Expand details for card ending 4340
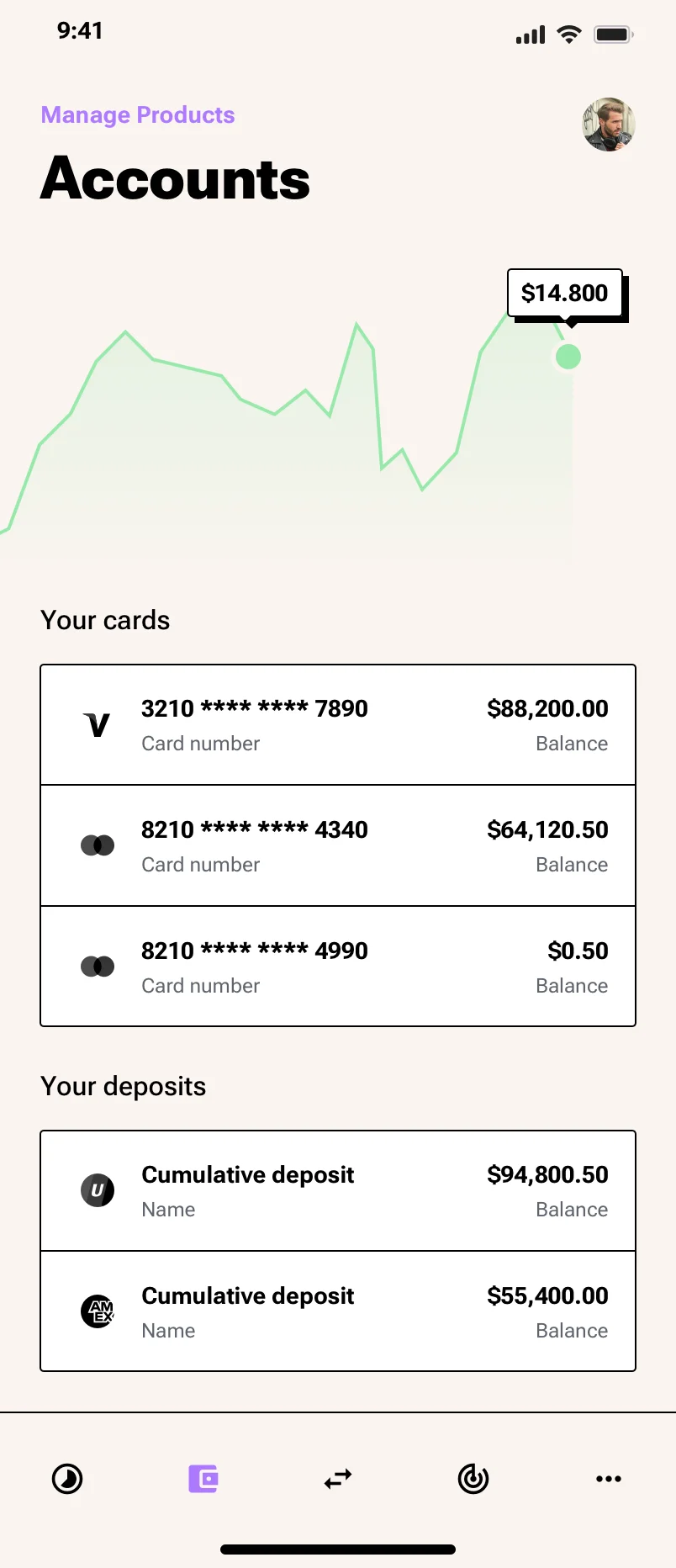The width and height of the screenshot is (676, 1568). point(338,845)
